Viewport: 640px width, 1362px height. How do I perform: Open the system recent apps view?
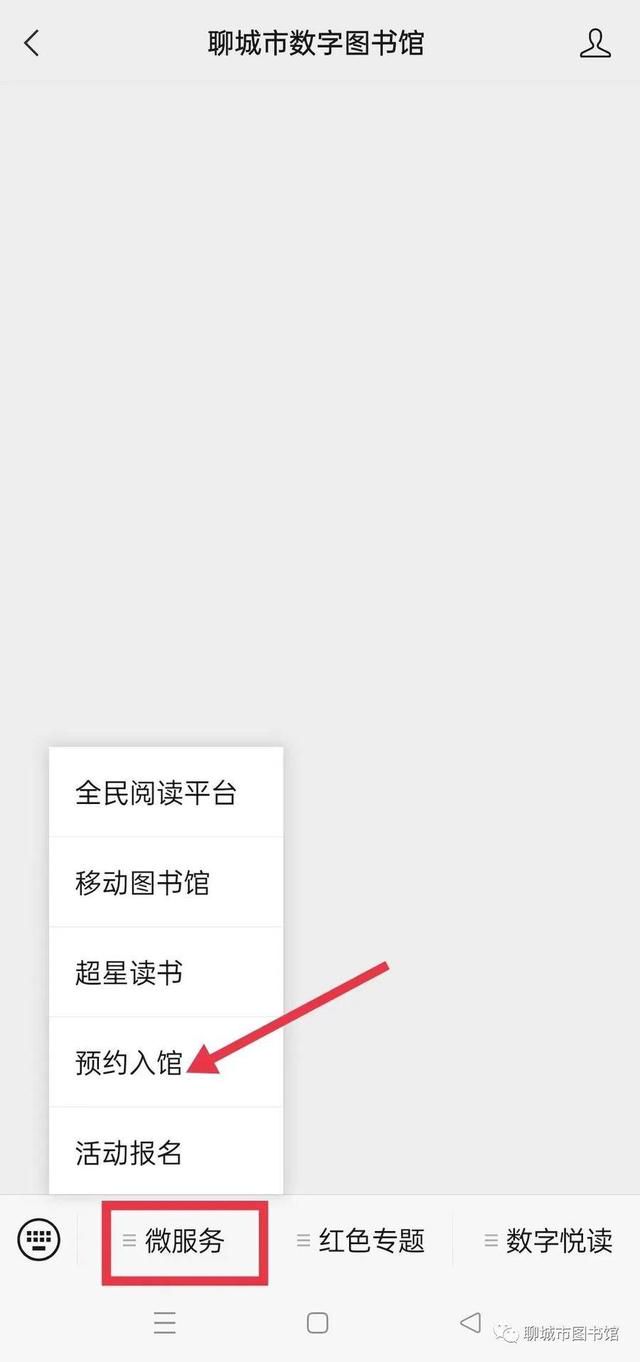click(165, 1323)
